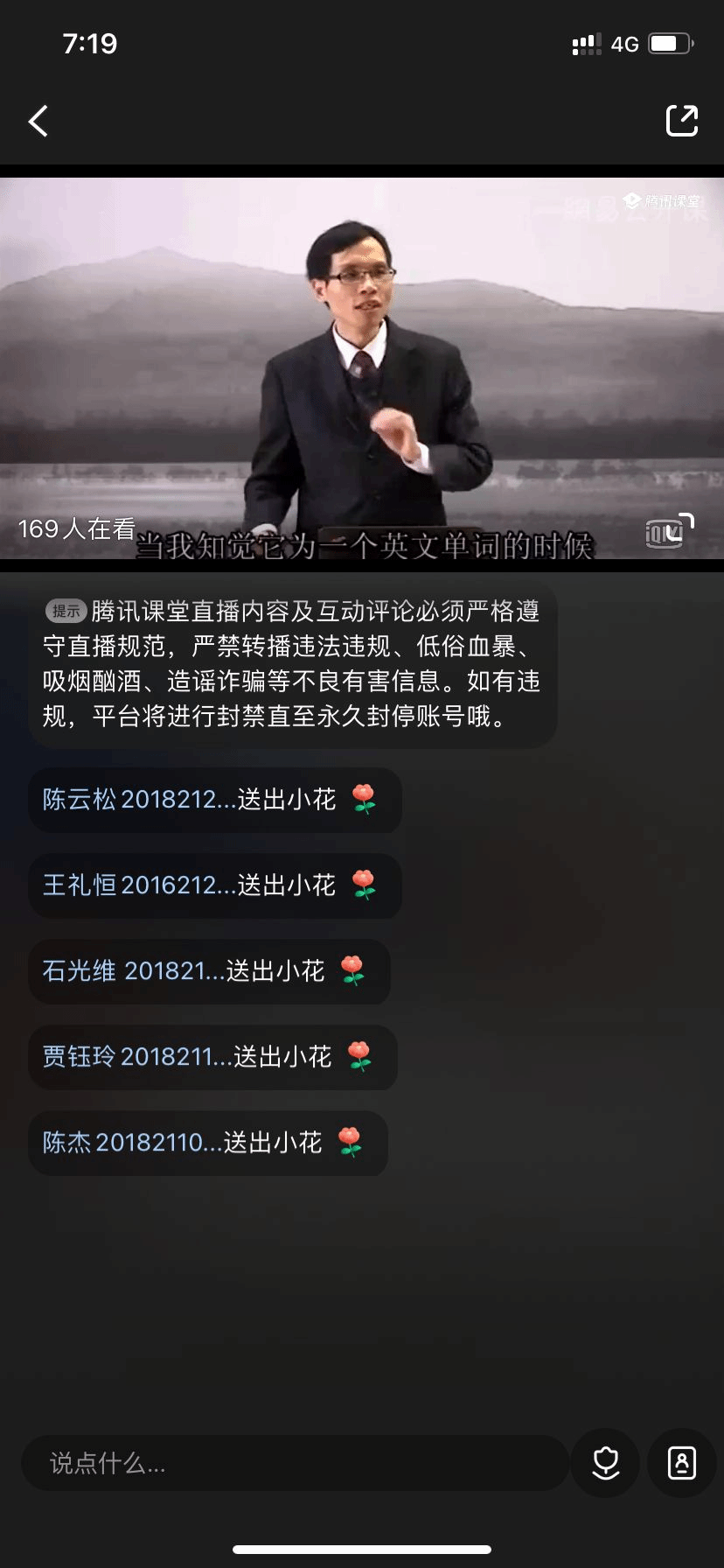Go back using the top-left arrow
The height and width of the screenshot is (1568, 724).
click(38, 122)
